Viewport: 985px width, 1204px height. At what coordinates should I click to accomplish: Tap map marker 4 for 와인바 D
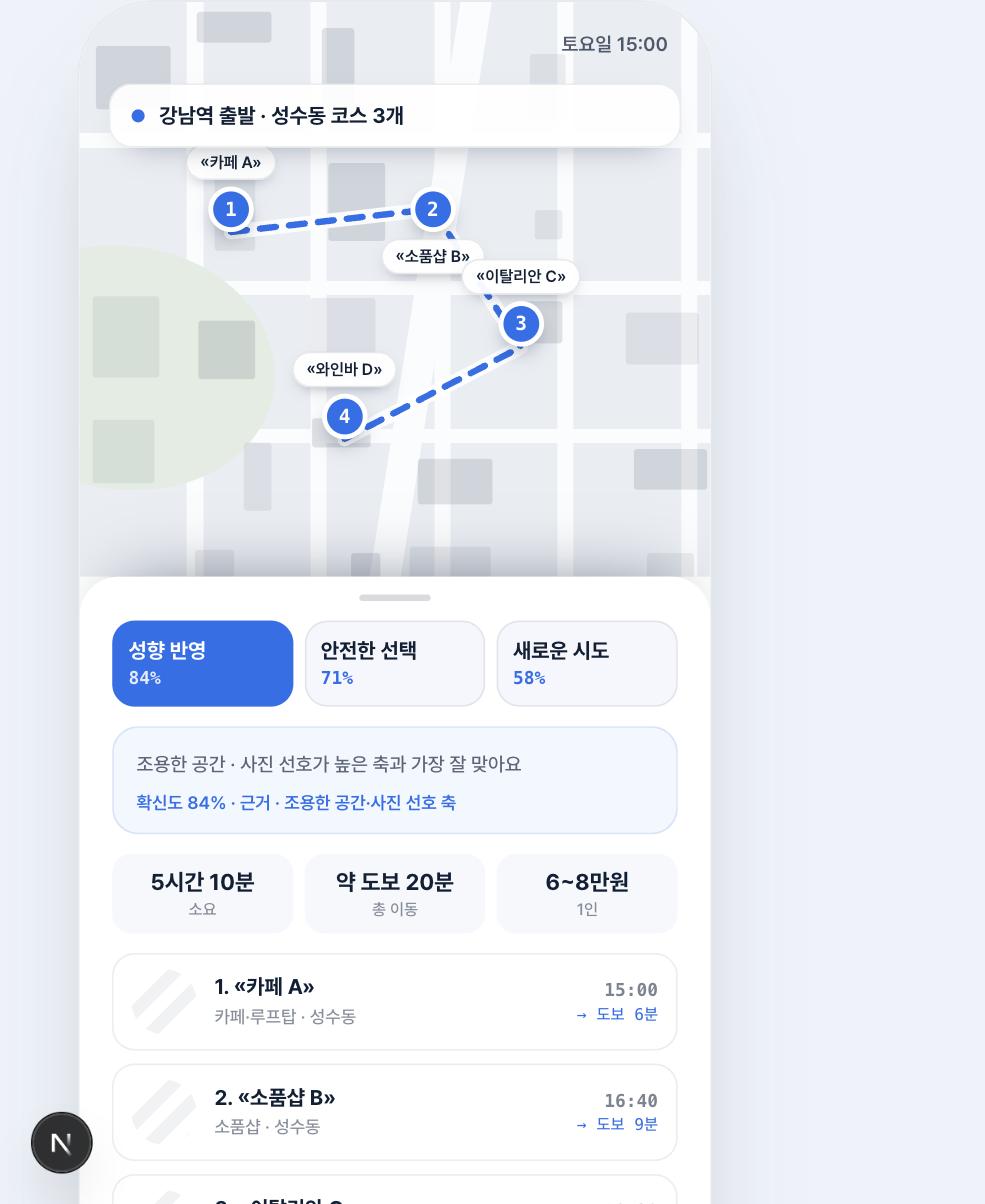coord(345,416)
